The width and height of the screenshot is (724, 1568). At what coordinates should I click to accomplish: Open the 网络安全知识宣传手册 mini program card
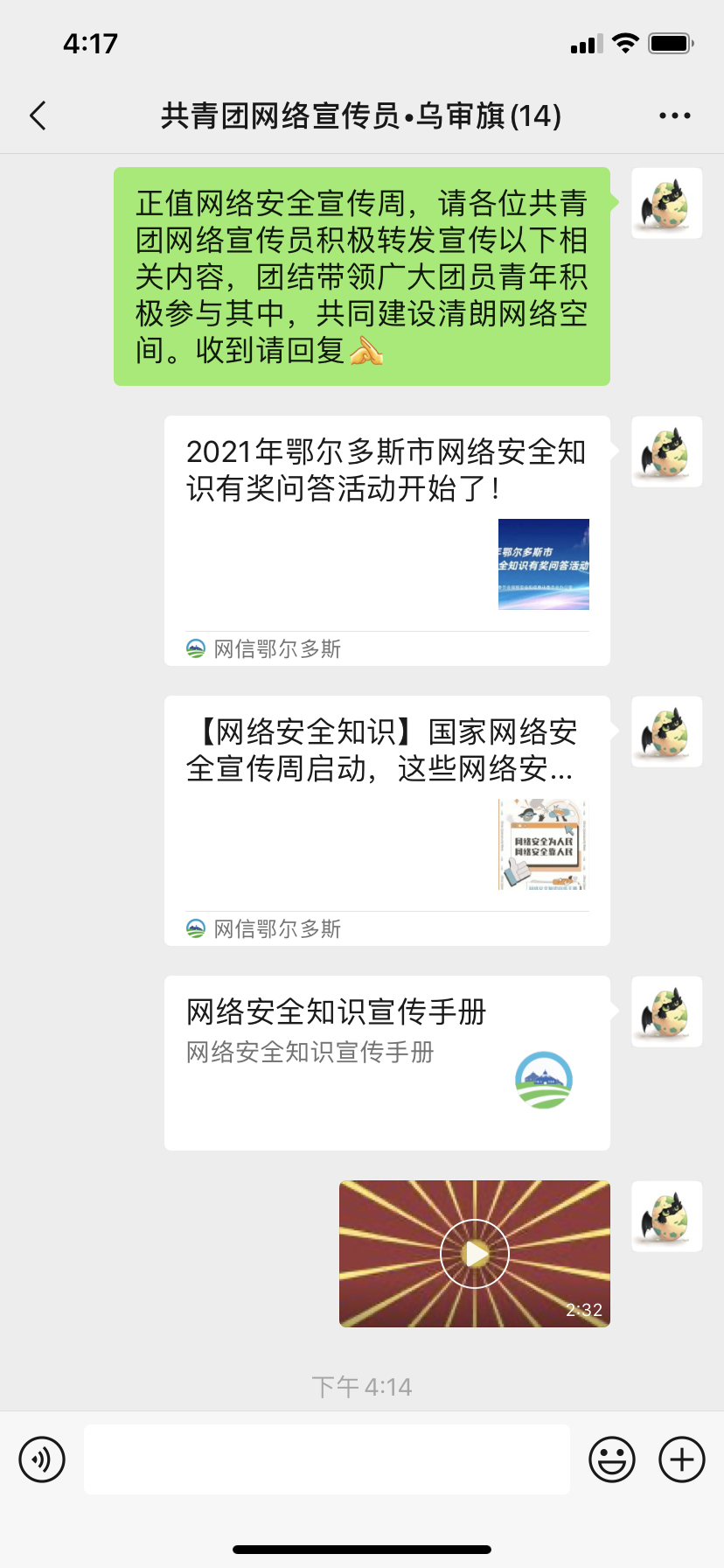click(386, 1062)
